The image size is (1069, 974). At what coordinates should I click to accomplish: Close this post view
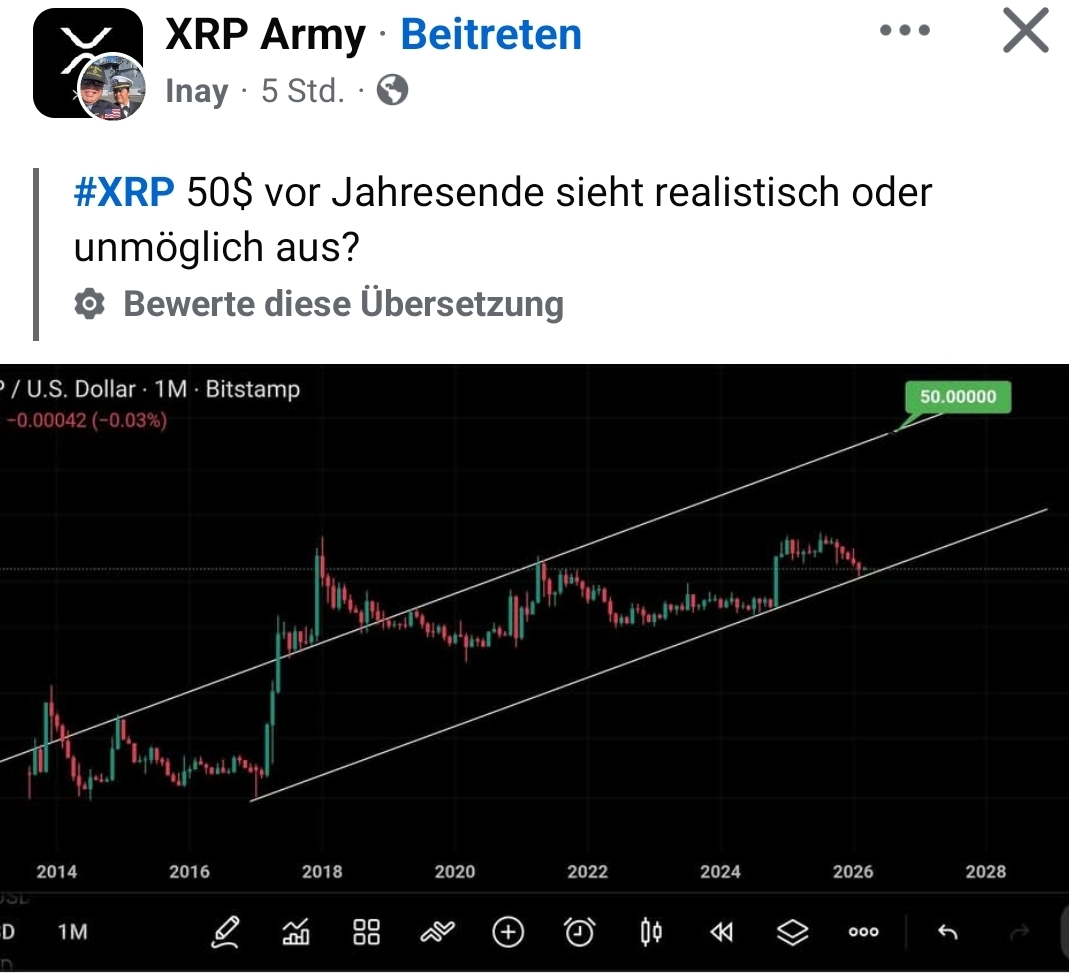pyautogui.click(x=1025, y=33)
